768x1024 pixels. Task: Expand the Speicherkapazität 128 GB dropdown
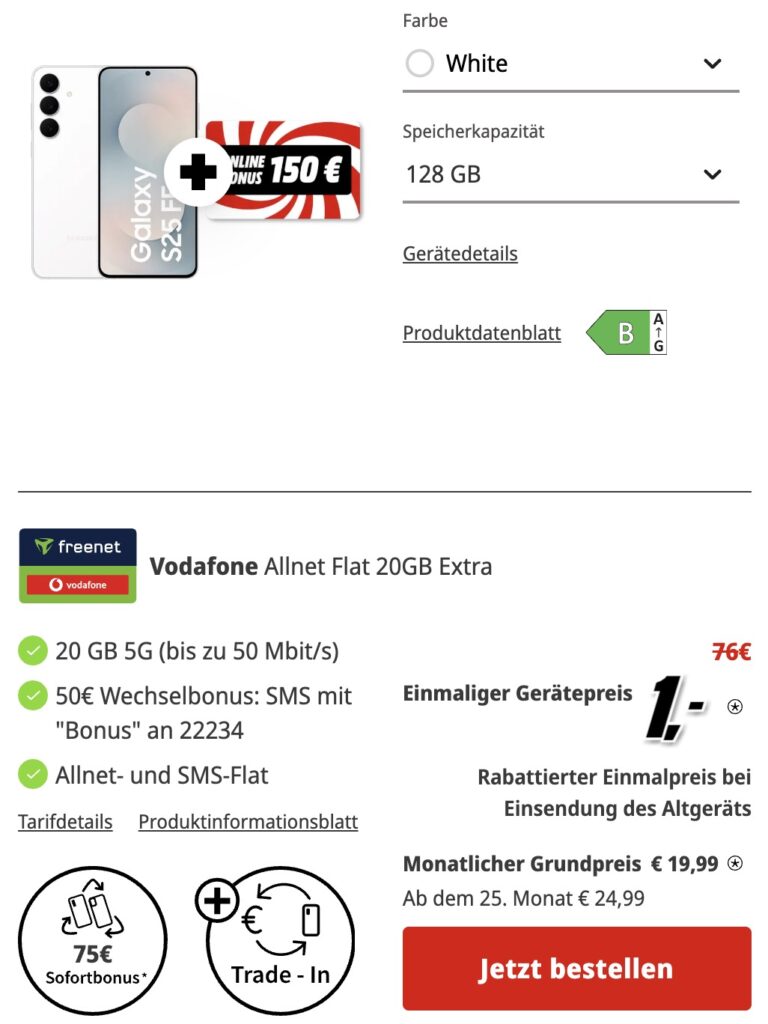pyautogui.click(x=570, y=174)
